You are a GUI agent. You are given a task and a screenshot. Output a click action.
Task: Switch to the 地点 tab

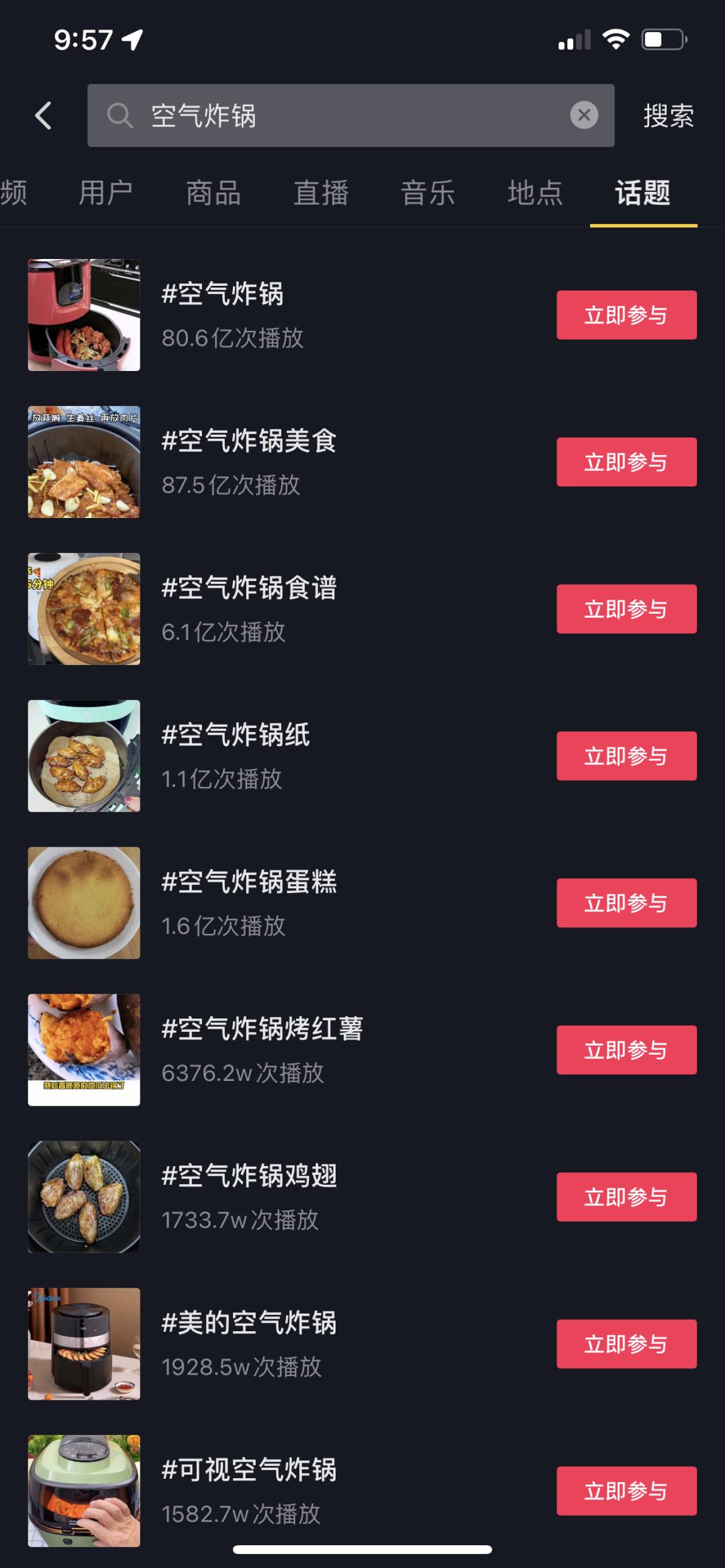[x=535, y=193]
